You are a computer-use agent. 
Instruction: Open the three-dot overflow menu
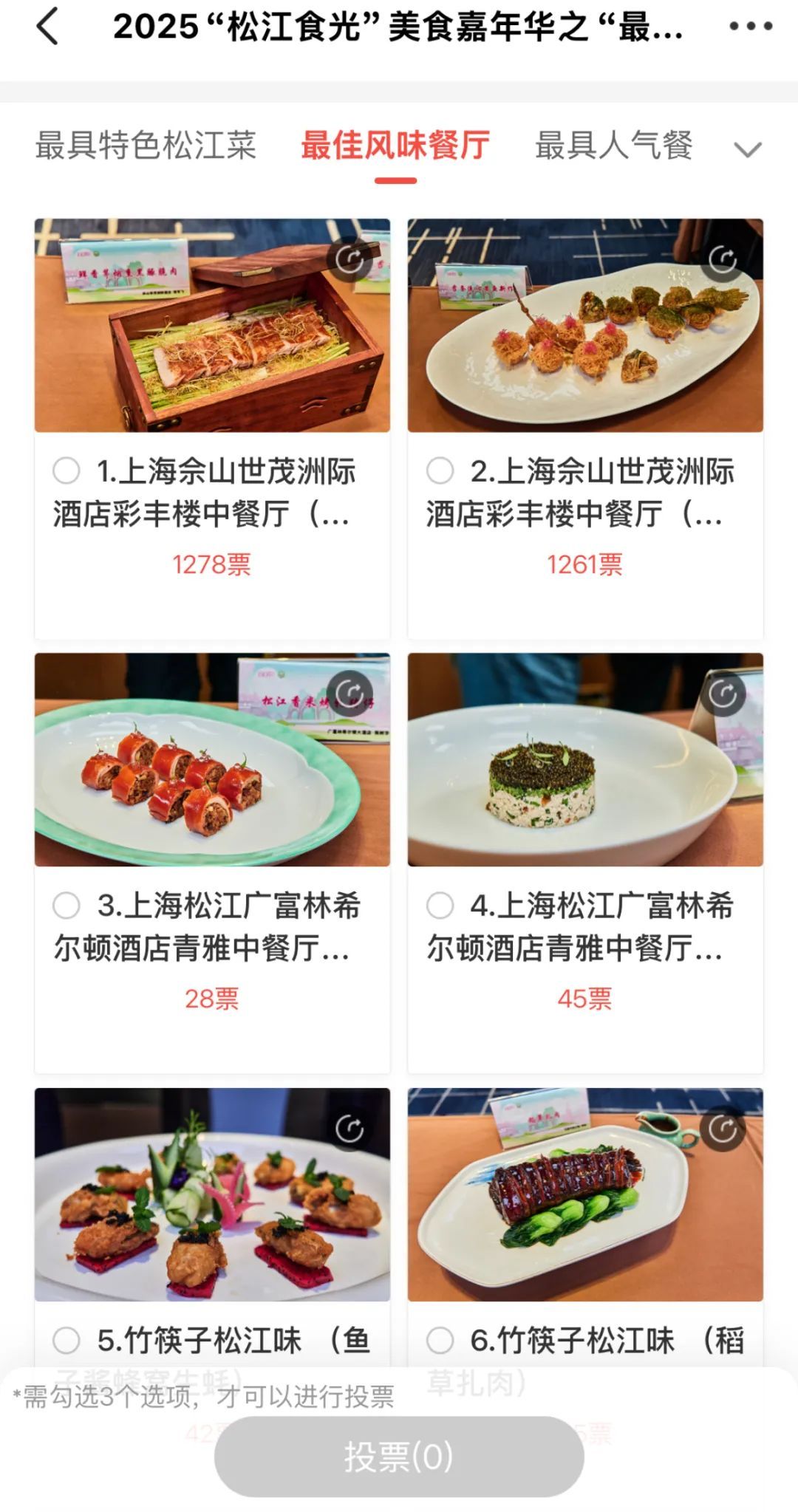tap(750, 27)
